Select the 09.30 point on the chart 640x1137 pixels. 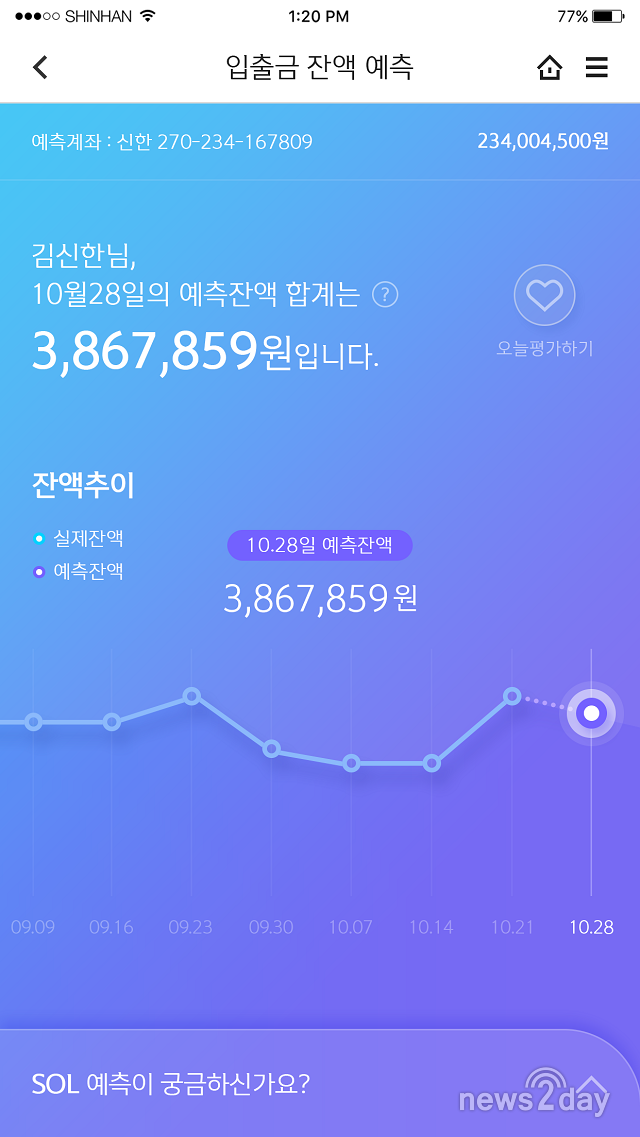tap(271, 748)
